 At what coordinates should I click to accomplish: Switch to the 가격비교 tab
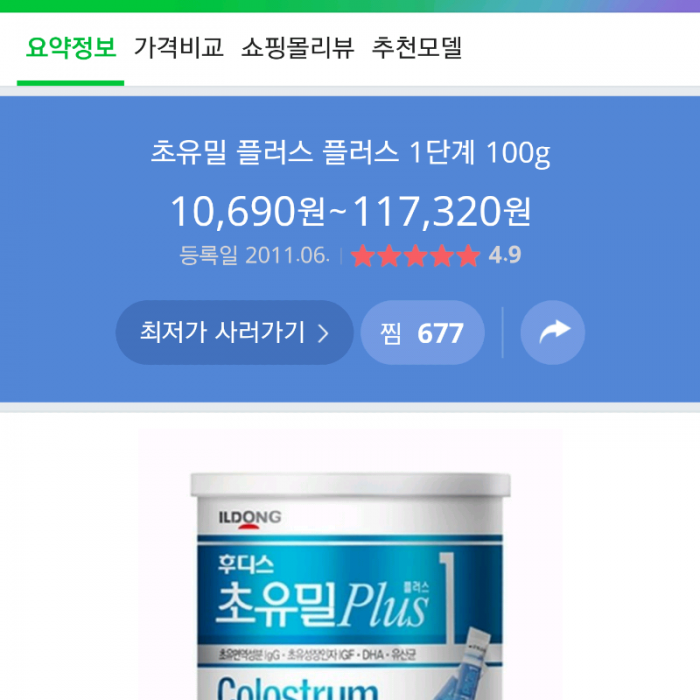coord(179,47)
